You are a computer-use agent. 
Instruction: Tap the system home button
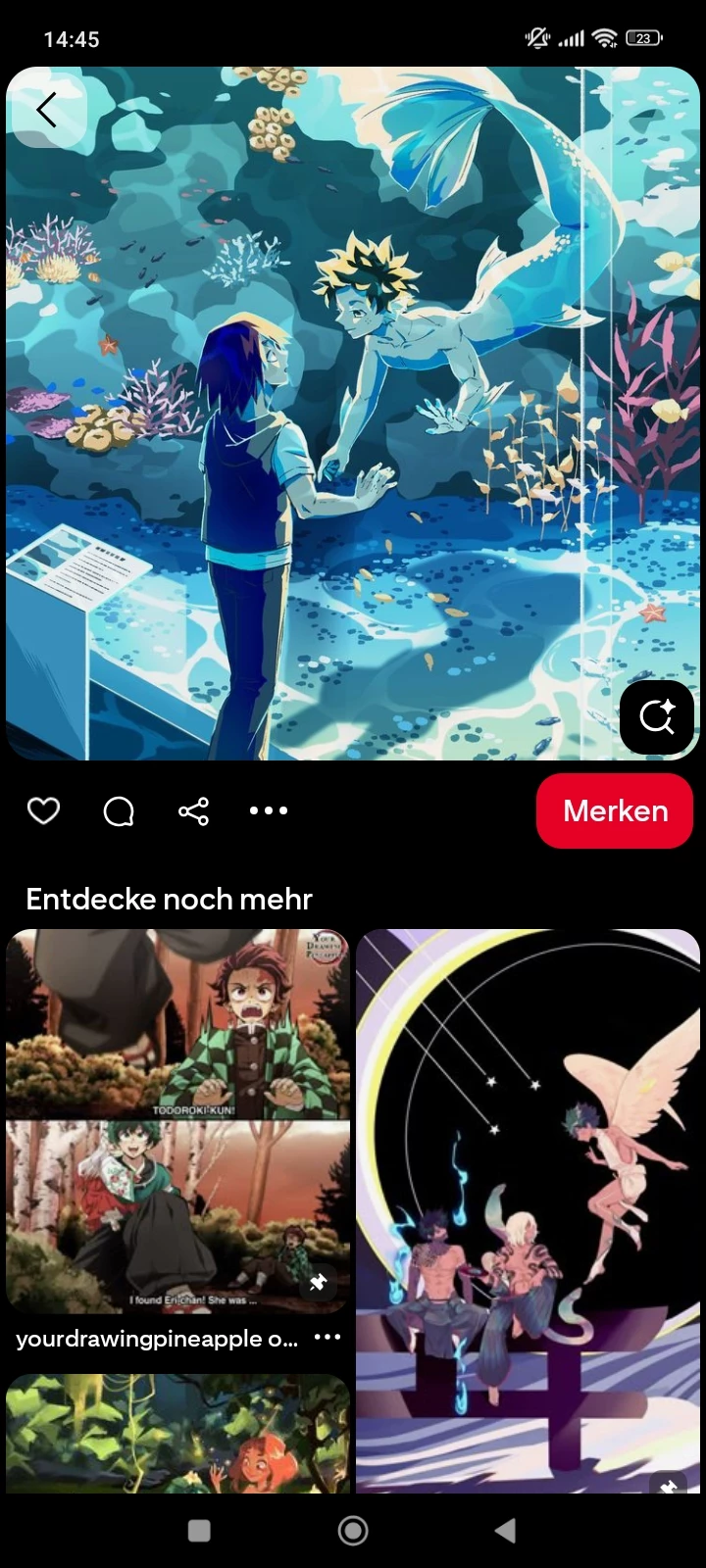pos(353,1530)
